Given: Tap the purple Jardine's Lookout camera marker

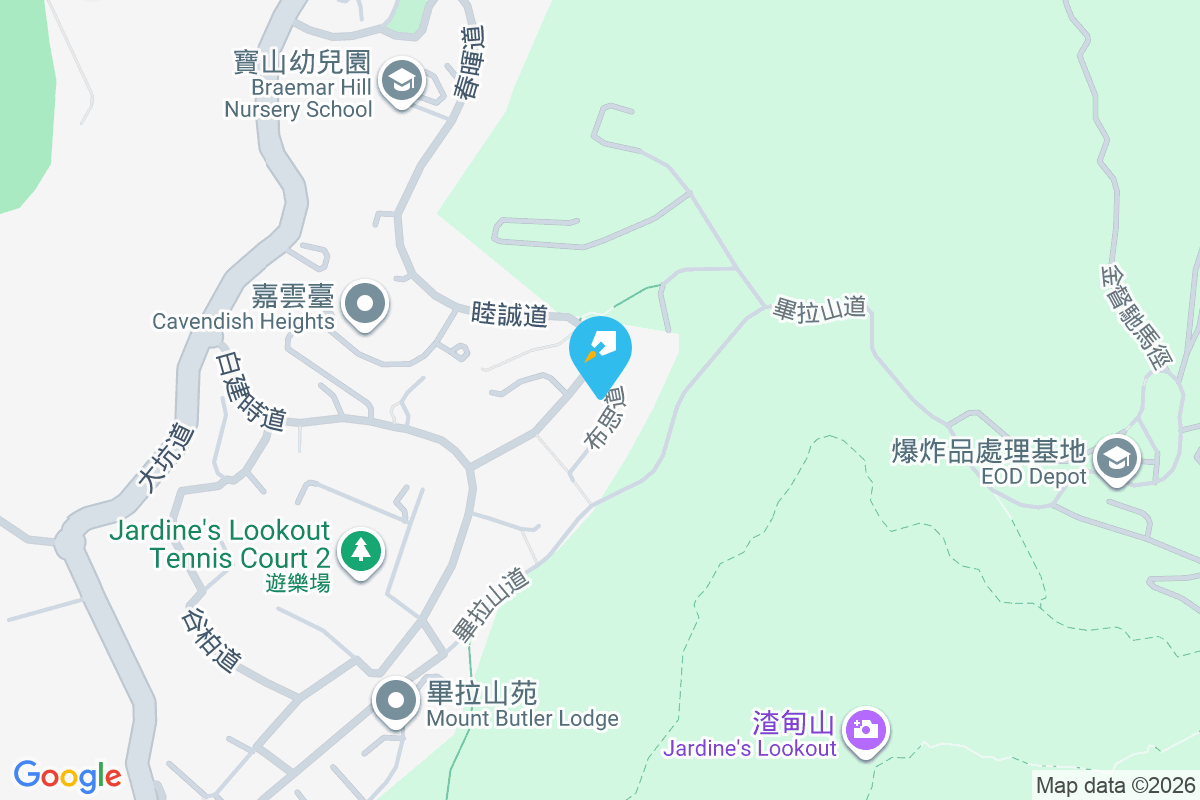Looking at the screenshot, I should pyautogui.click(x=865, y=728).
